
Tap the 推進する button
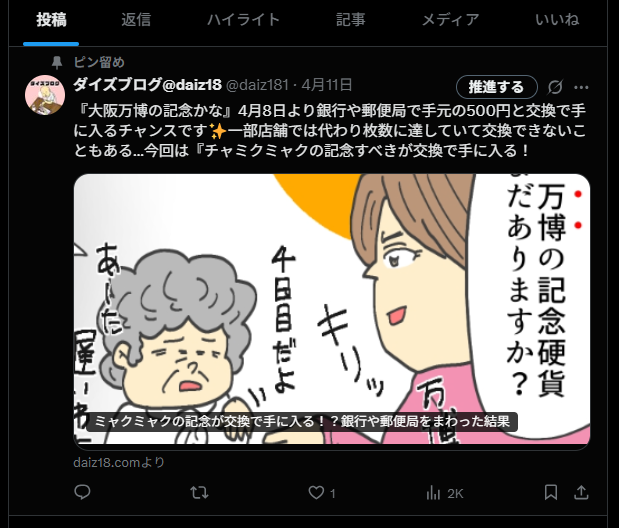click(496, 86)
